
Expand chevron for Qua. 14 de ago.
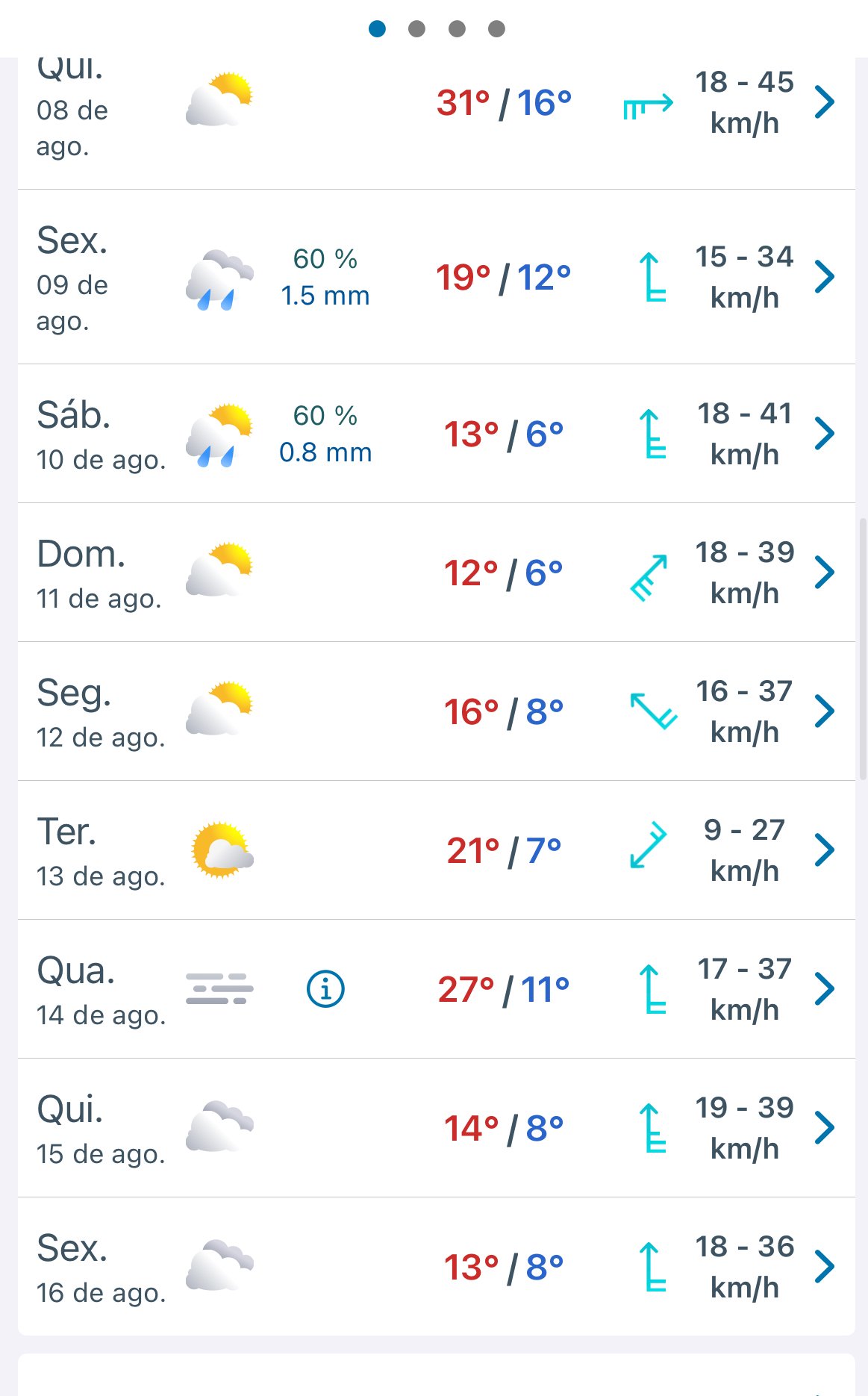[824, 989]
